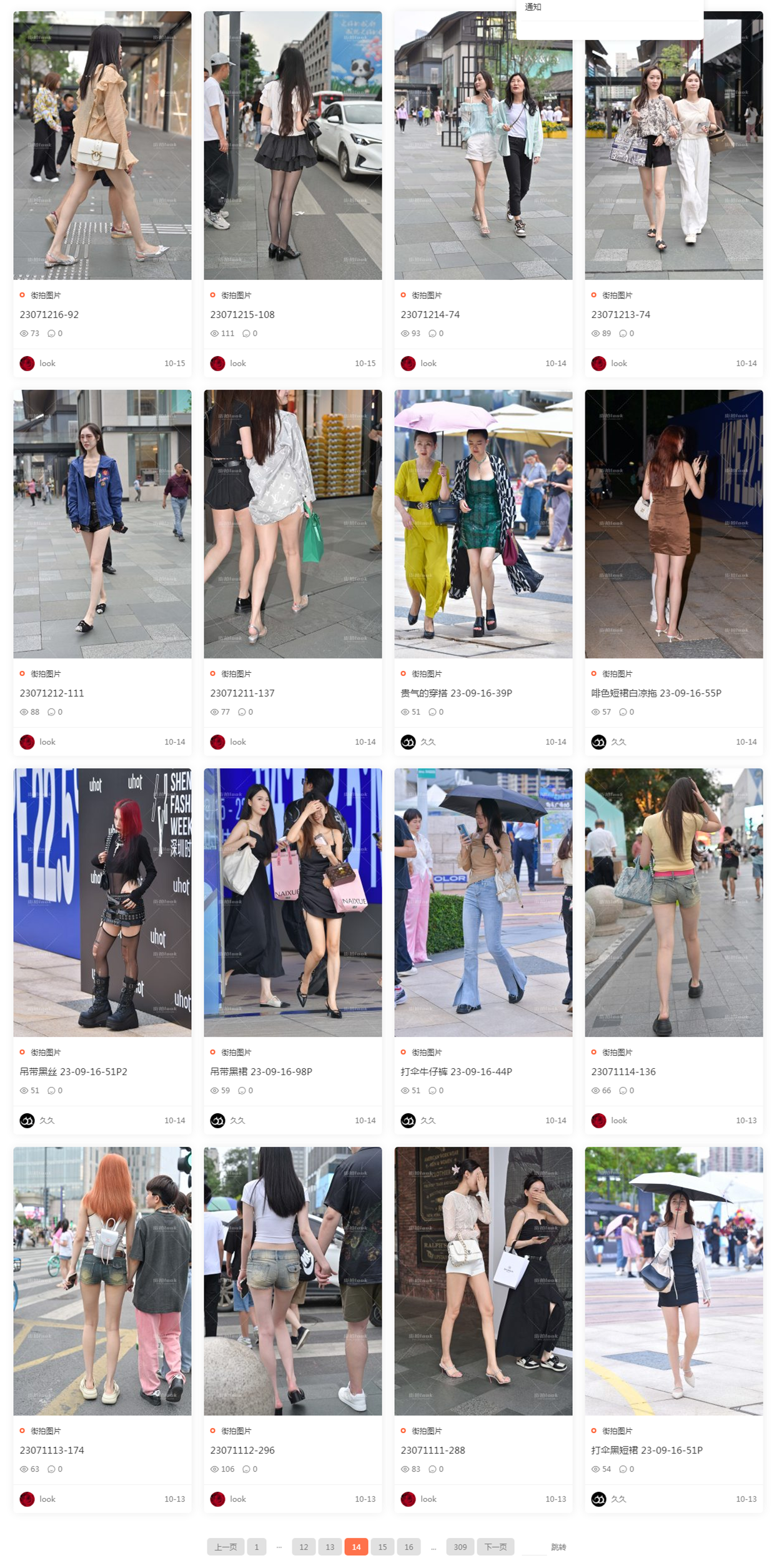The height and width of the screenshot is (1568, 784).
Task: Jump to last page 309
Action: (460, 1547)
